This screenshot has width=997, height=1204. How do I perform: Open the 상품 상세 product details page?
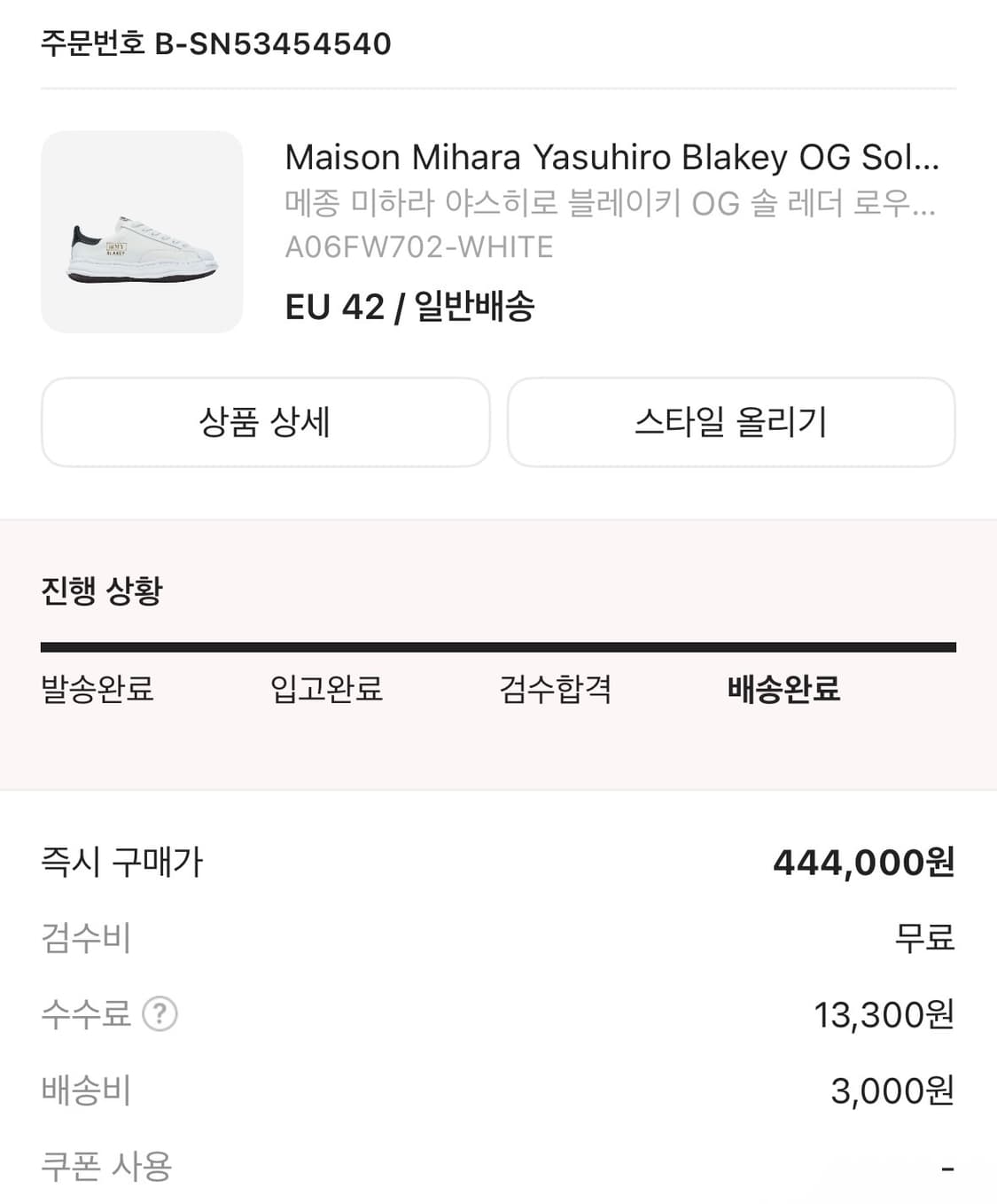point(265,423)
